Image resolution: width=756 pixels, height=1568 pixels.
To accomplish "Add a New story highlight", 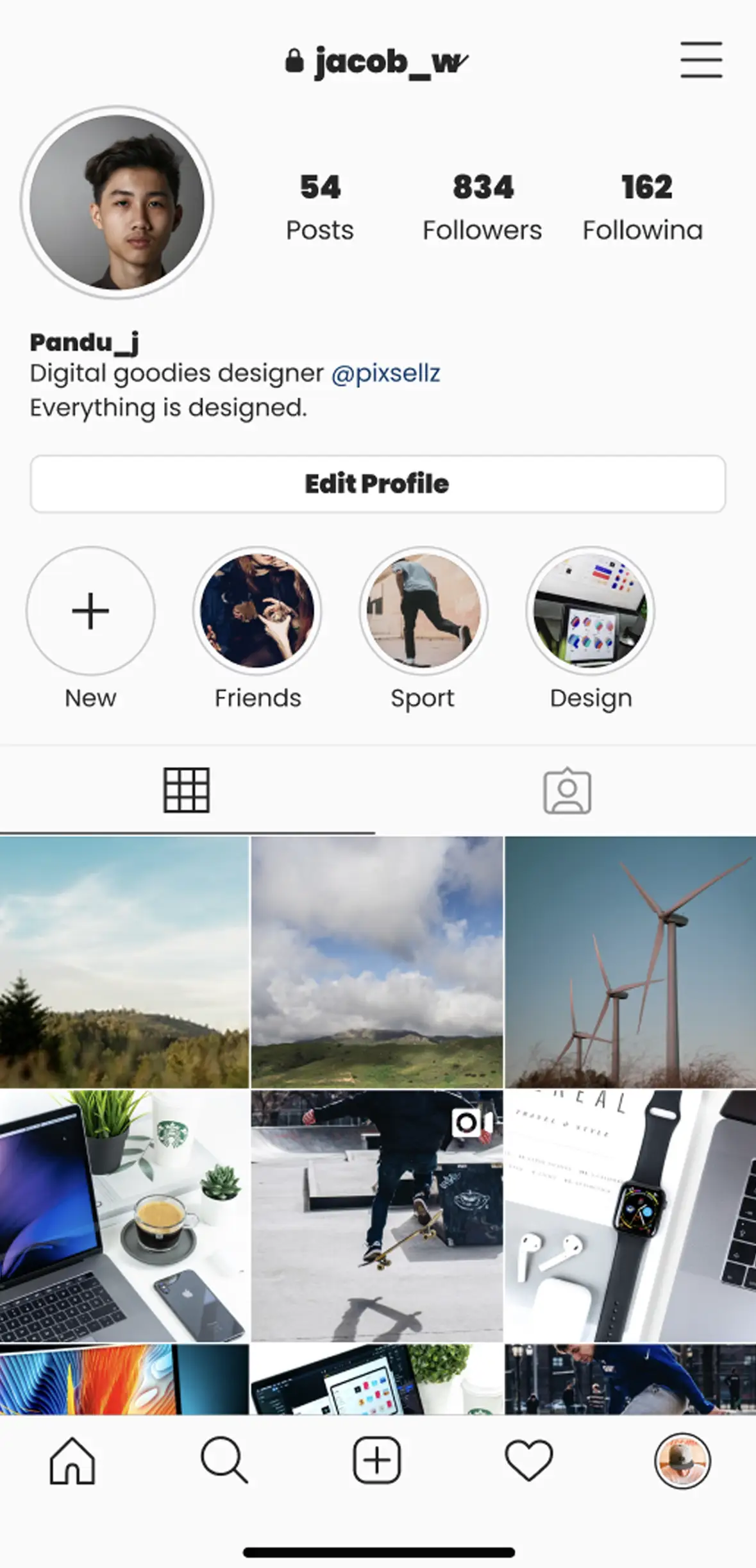I will pyautogui.click(x=90, y=611).
